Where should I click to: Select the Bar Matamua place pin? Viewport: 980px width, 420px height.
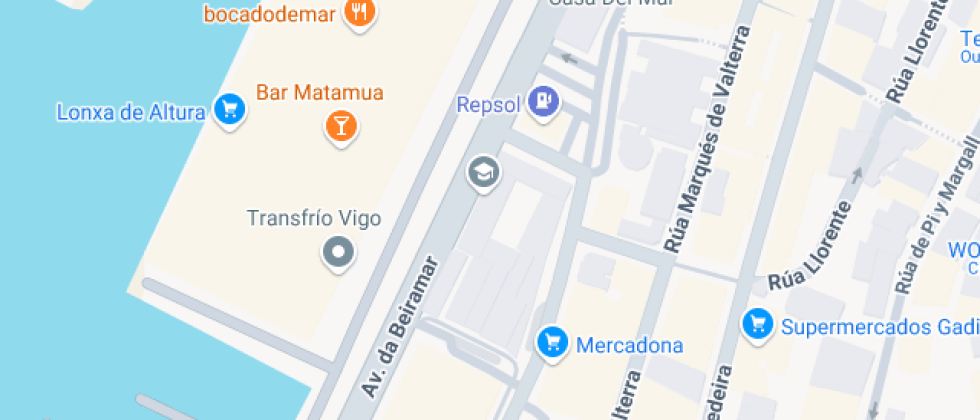[x=342, y=126]
